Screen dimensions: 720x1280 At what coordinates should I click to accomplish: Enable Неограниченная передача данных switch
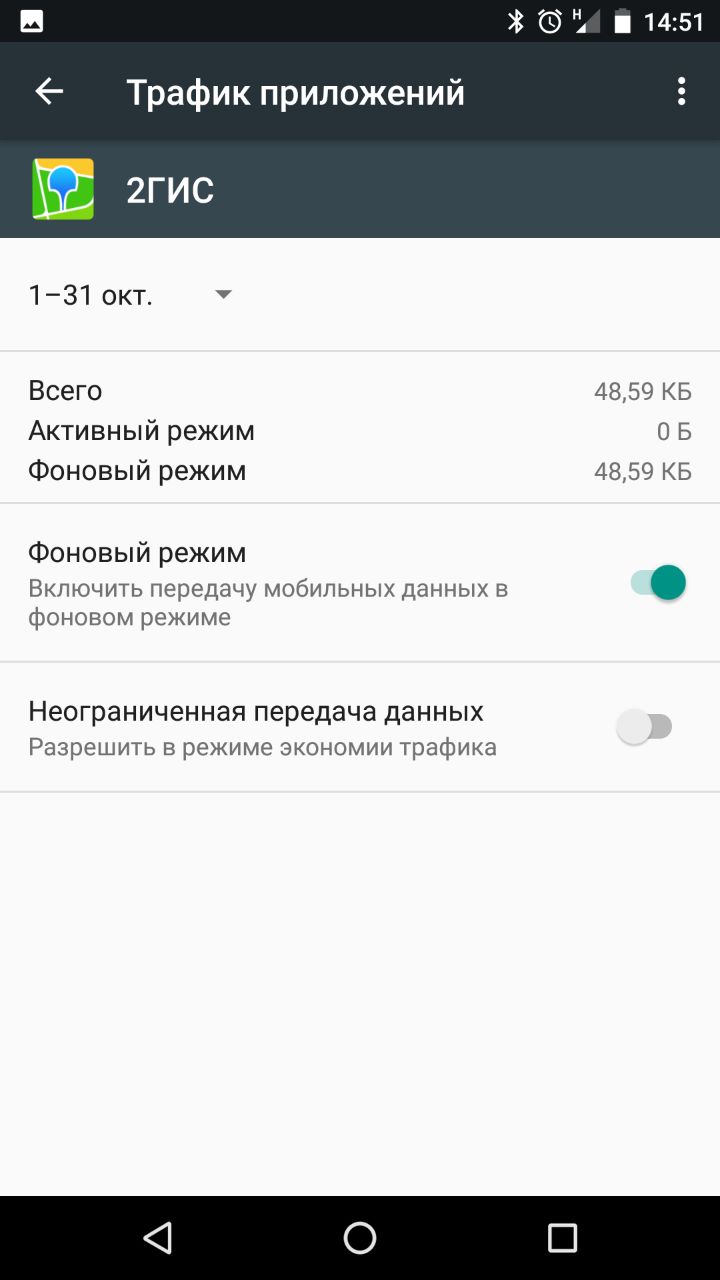(x=645, y=727)
